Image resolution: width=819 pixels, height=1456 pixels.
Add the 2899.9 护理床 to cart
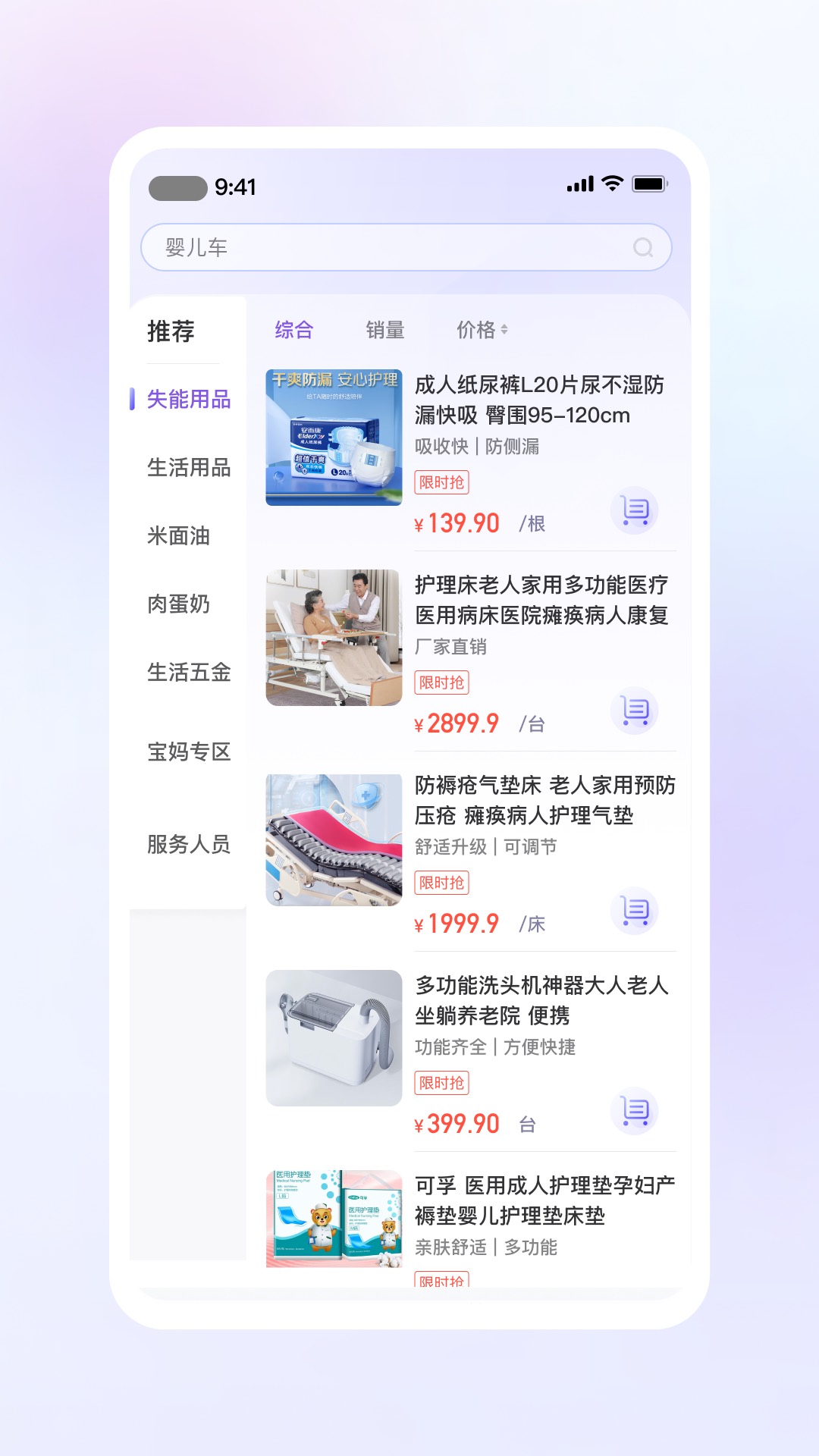pyautogui.click(x=635, y=711)
